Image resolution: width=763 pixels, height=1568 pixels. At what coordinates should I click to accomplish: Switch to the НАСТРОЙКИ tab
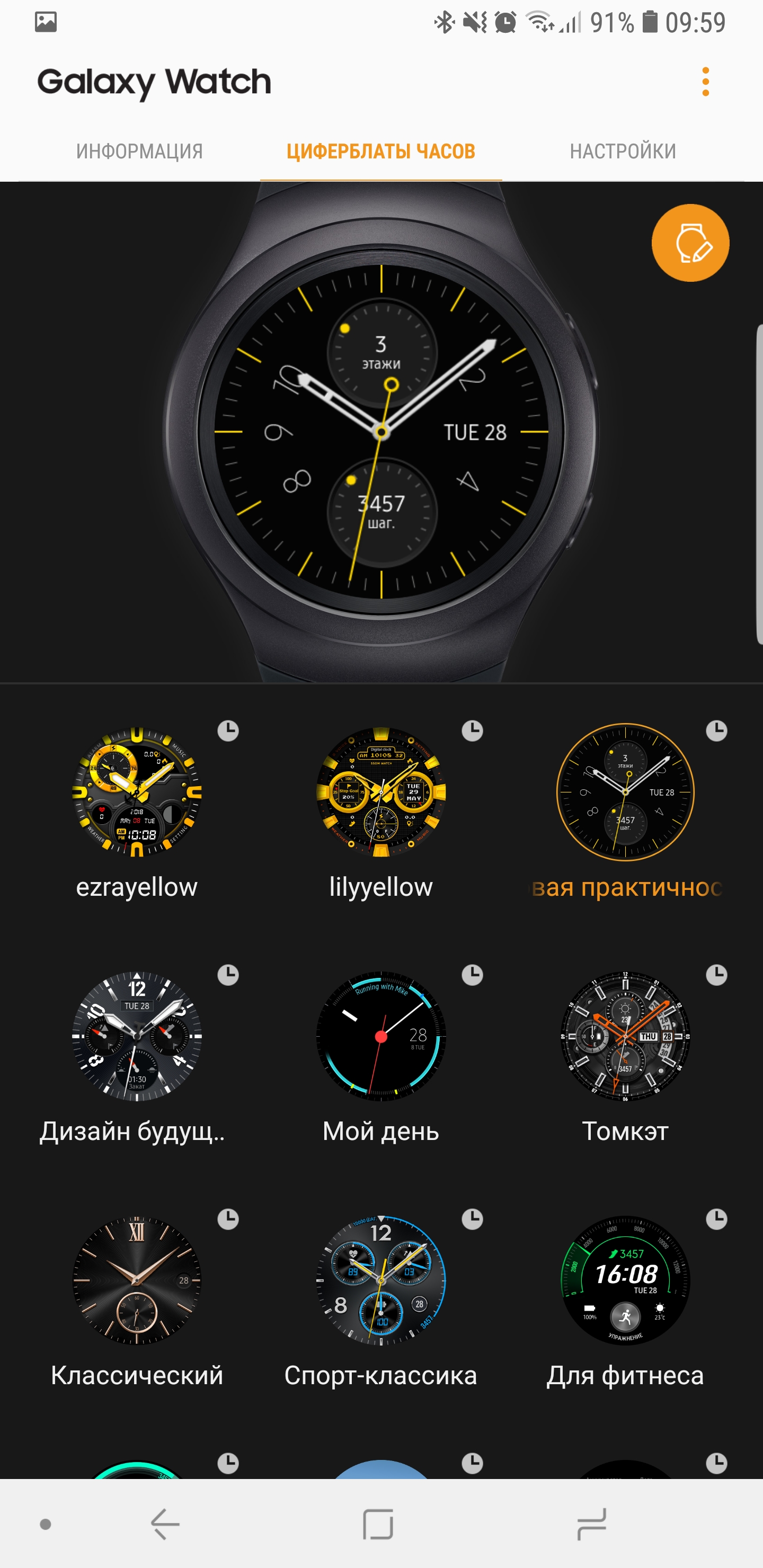(x=623, y=151)
